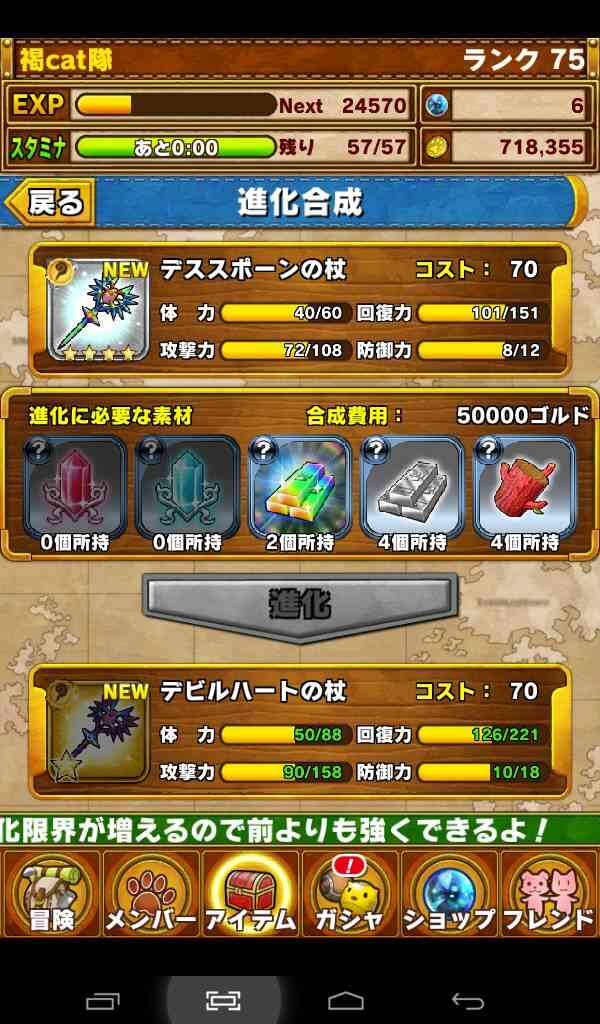Open the 冒険 adventure tab
Image resolution: width=600 pixels, height=1024 pixels.
(51, 893)
